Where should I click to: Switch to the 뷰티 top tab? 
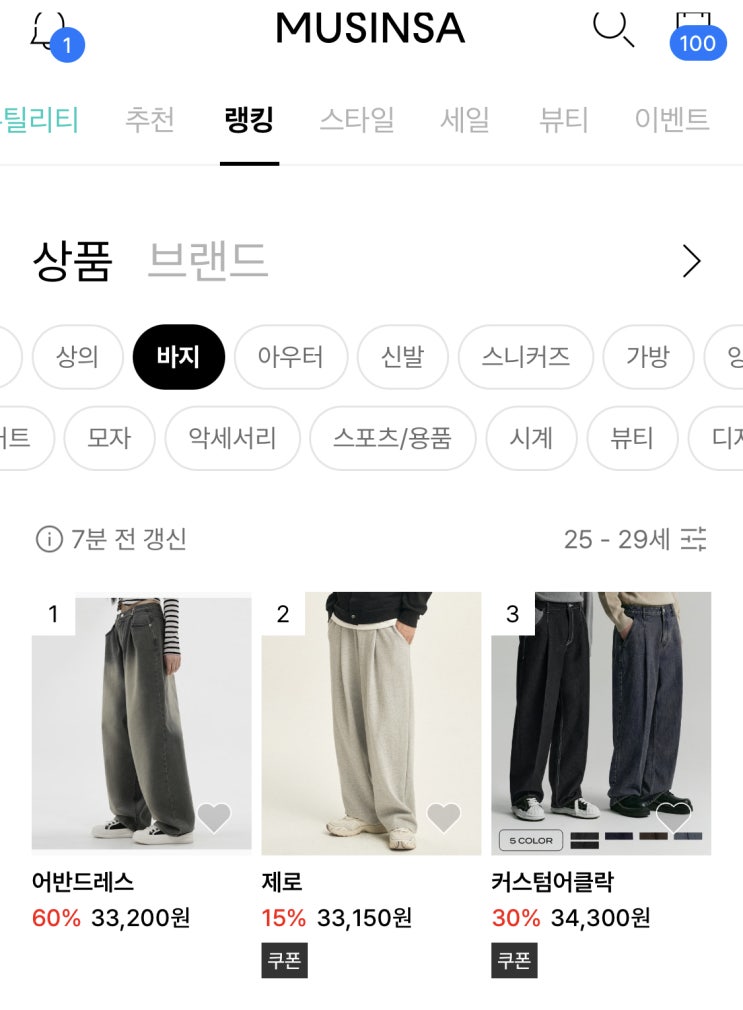(x=563, y=120)
